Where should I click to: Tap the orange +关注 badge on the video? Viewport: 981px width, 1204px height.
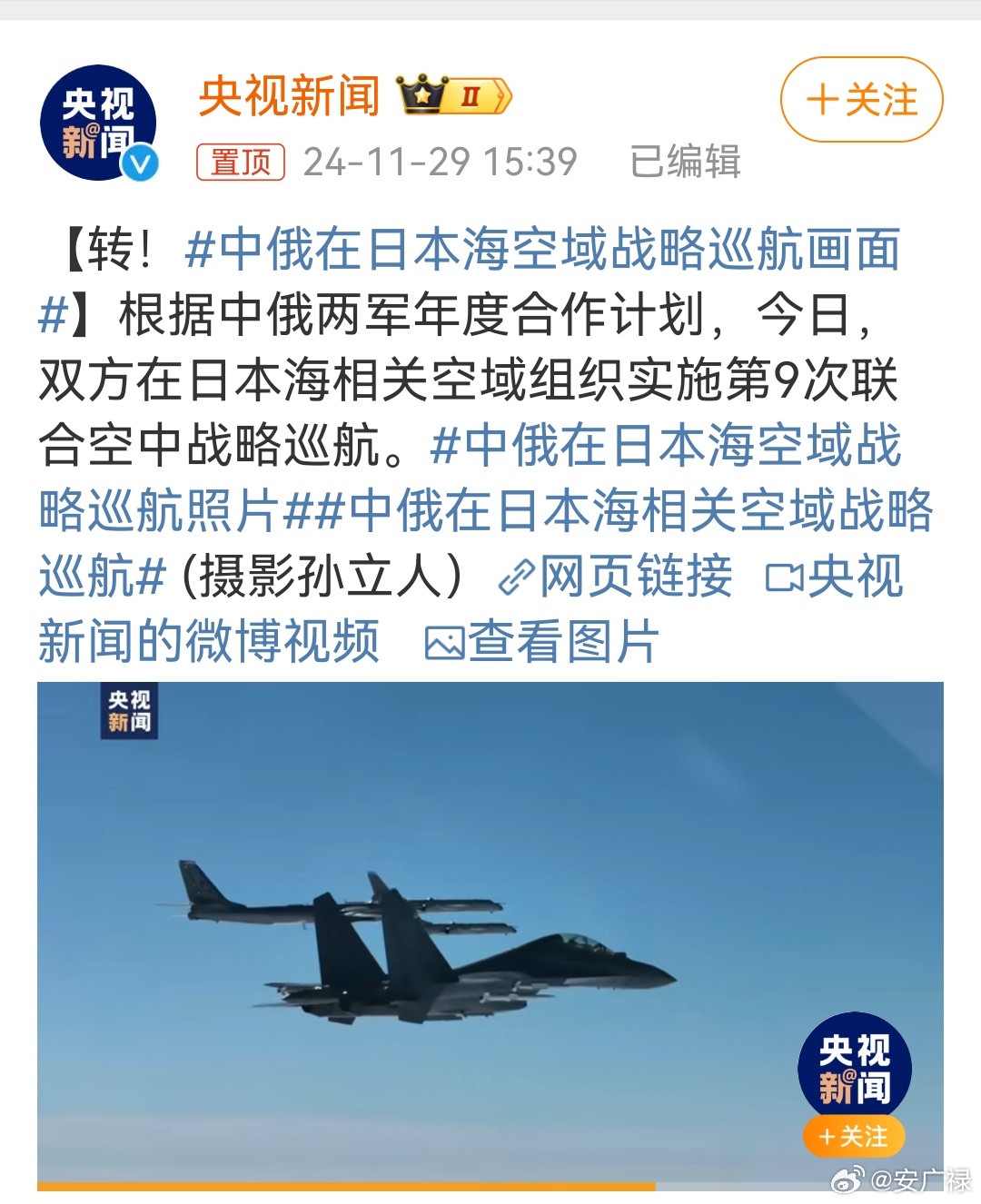[x=853, y=1136]
